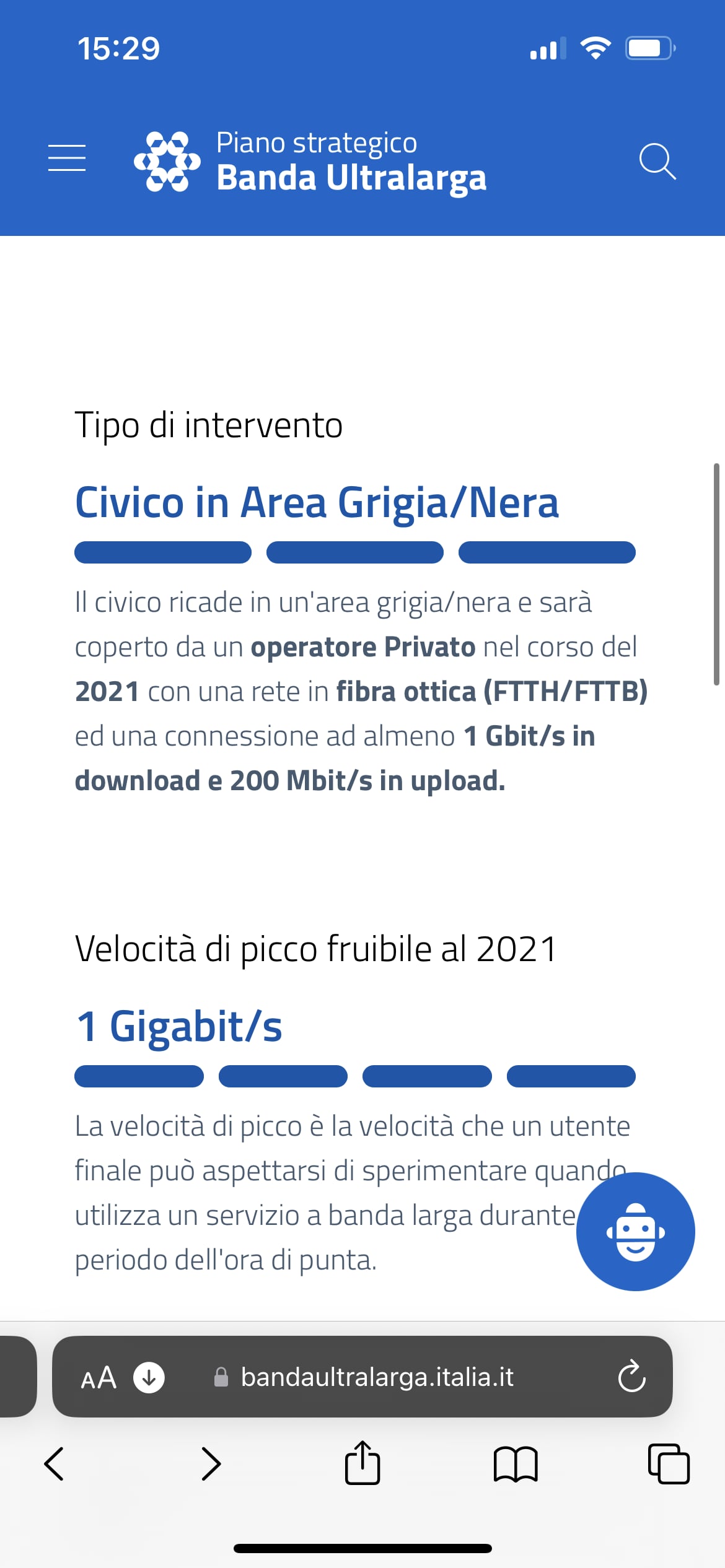
Task: Open the hamburger navigation menu
Action: pyautogui.click(x=67, y=158)
